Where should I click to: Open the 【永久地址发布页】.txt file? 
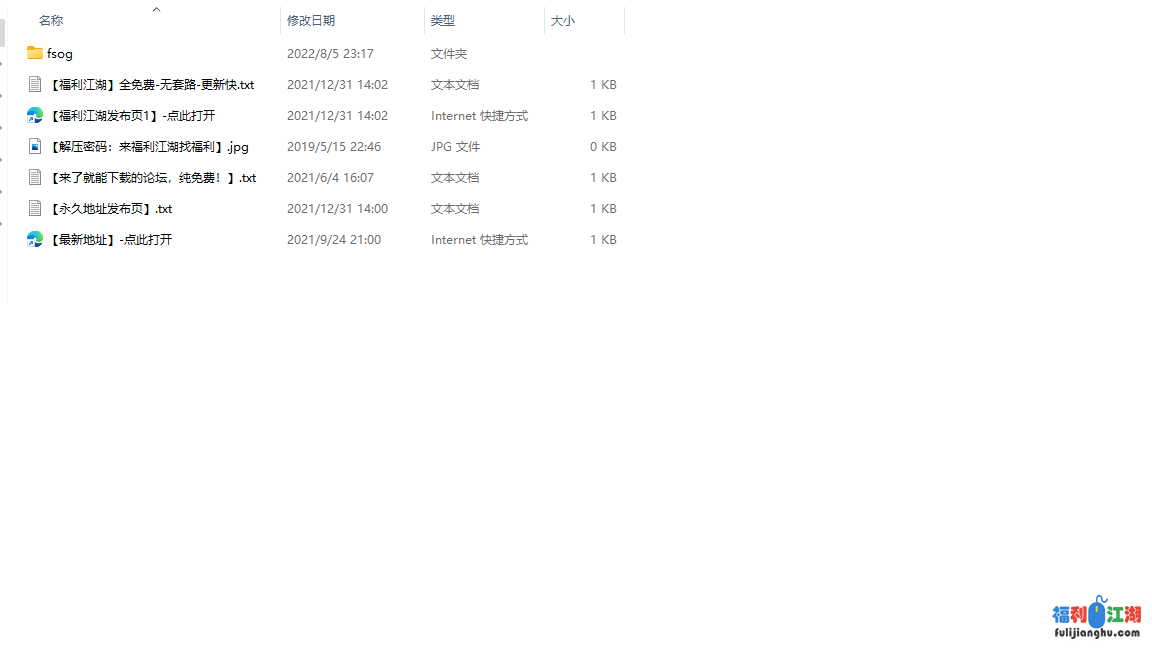pos(110,209)
